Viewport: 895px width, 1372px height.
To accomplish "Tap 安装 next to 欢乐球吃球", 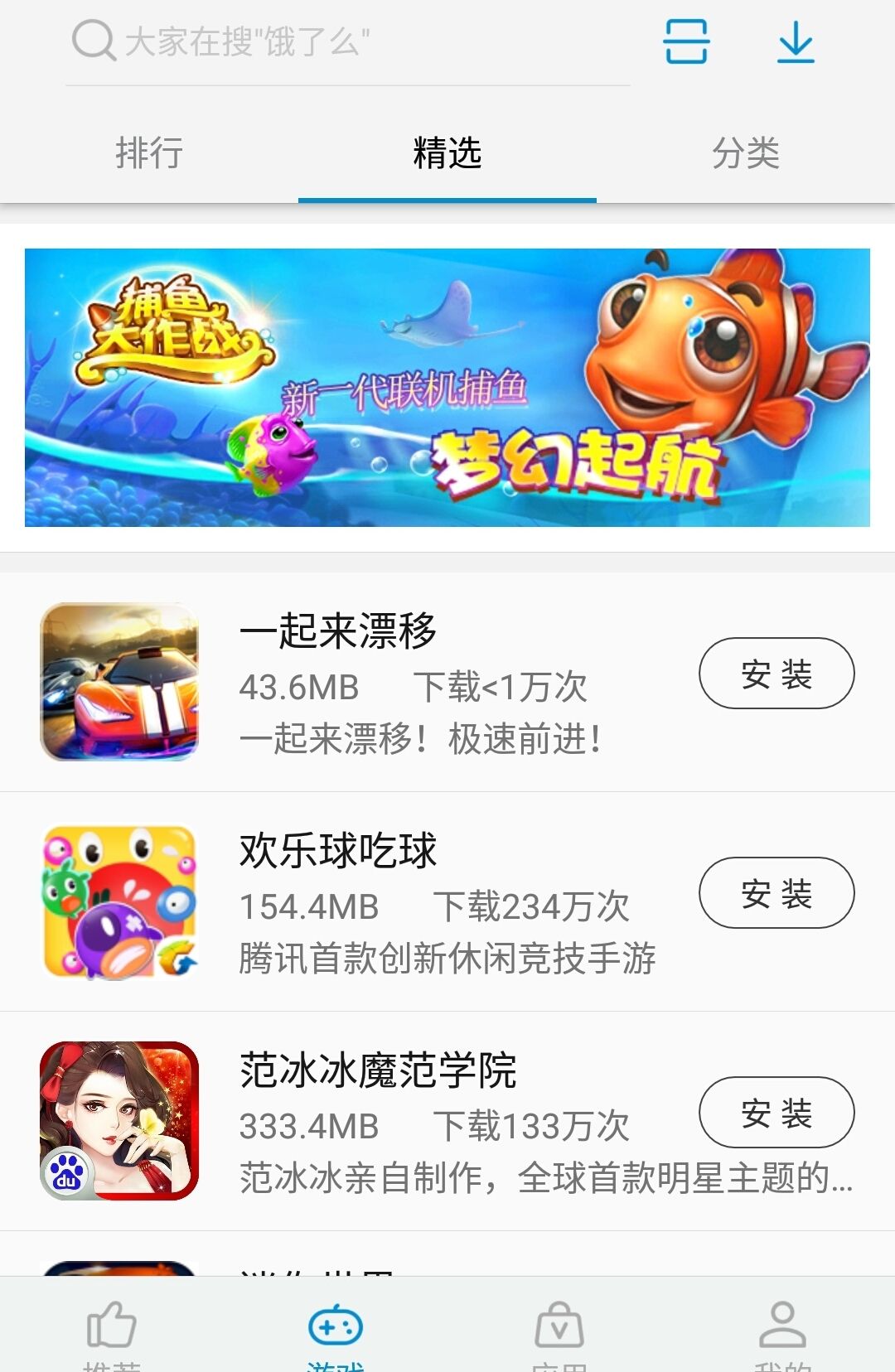I will coord(776,893).
